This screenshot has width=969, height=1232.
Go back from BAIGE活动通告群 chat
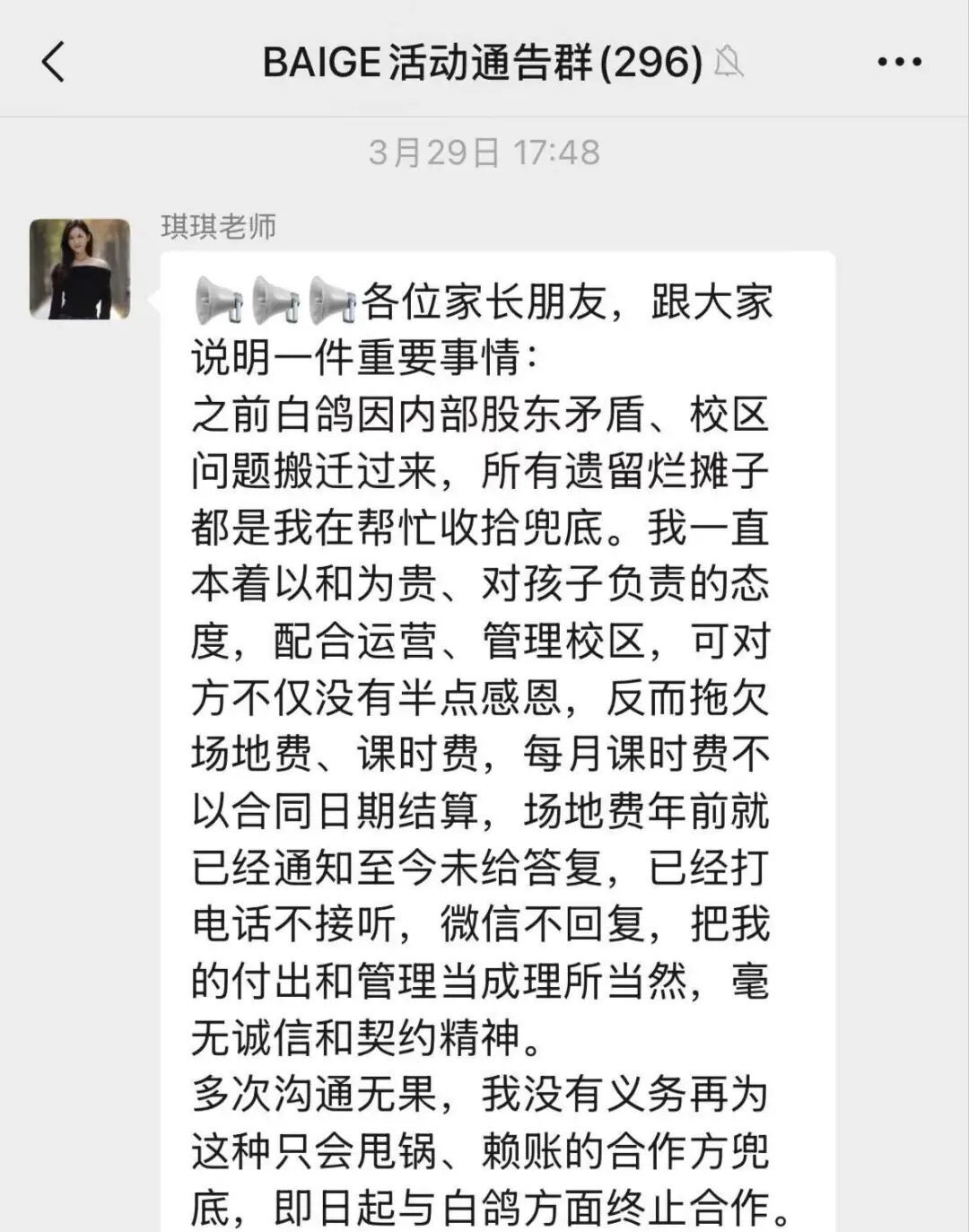(x=54, y=62)
